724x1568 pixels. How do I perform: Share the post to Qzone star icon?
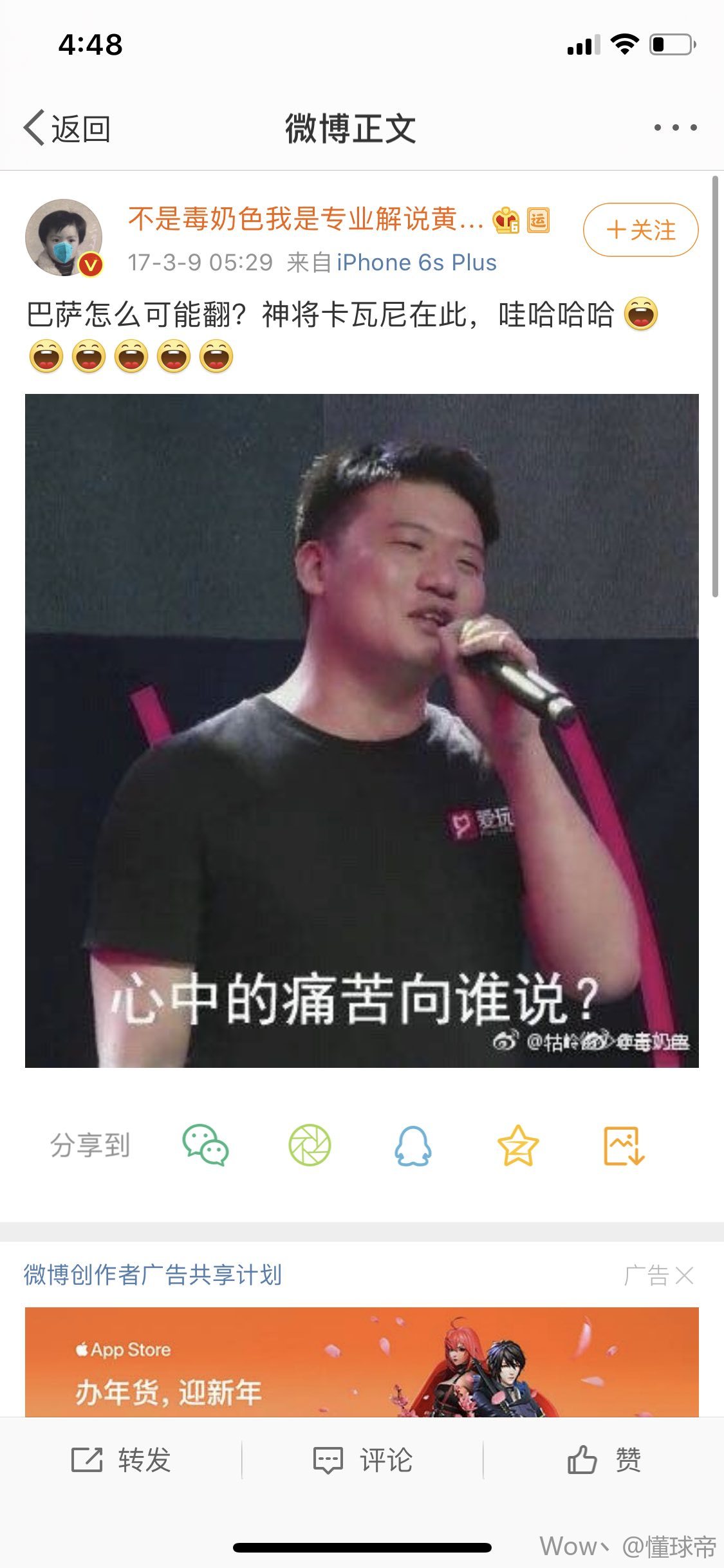[x=517, y=1146]
